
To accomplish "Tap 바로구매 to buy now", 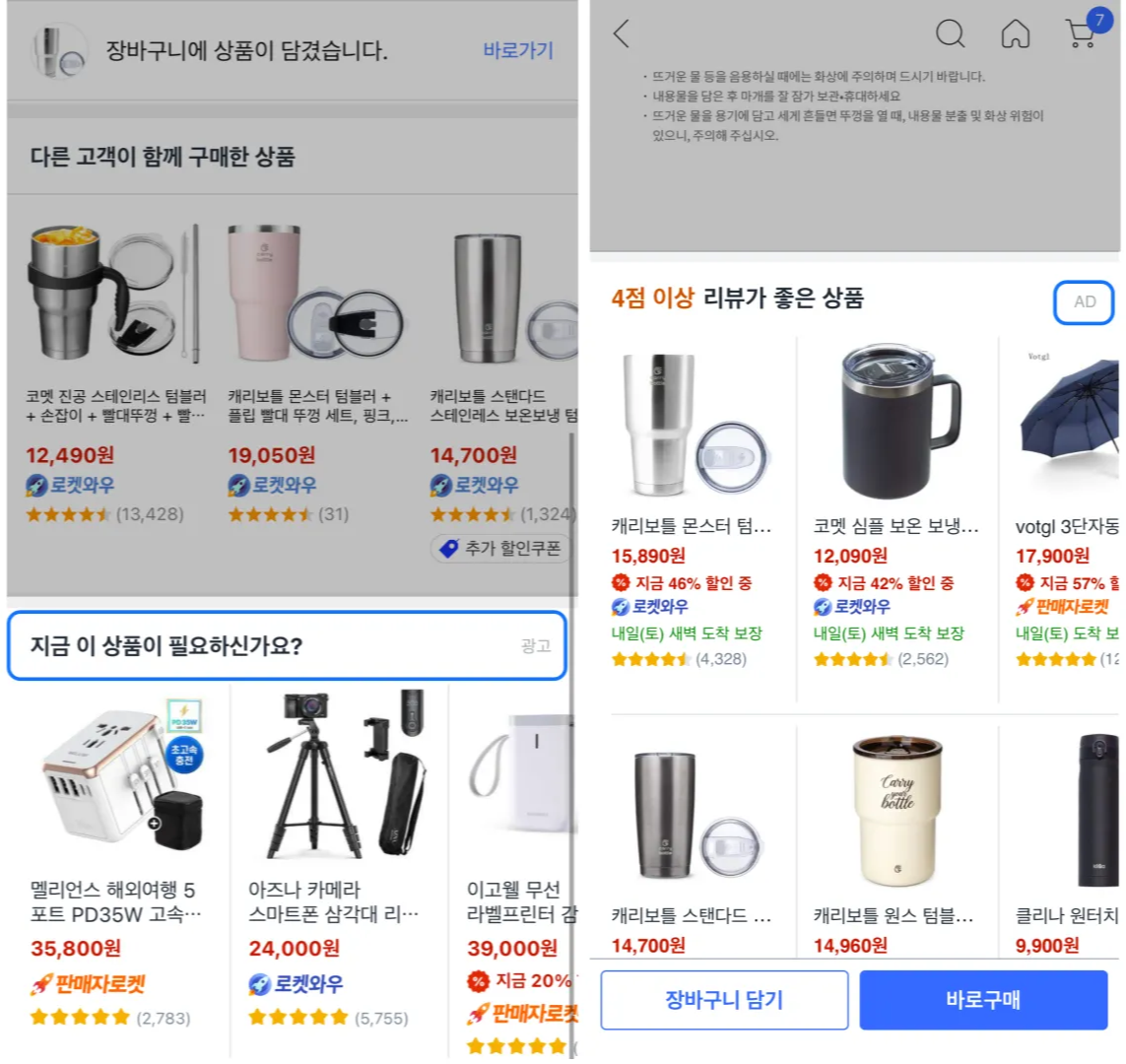I will coord(983,1000).
